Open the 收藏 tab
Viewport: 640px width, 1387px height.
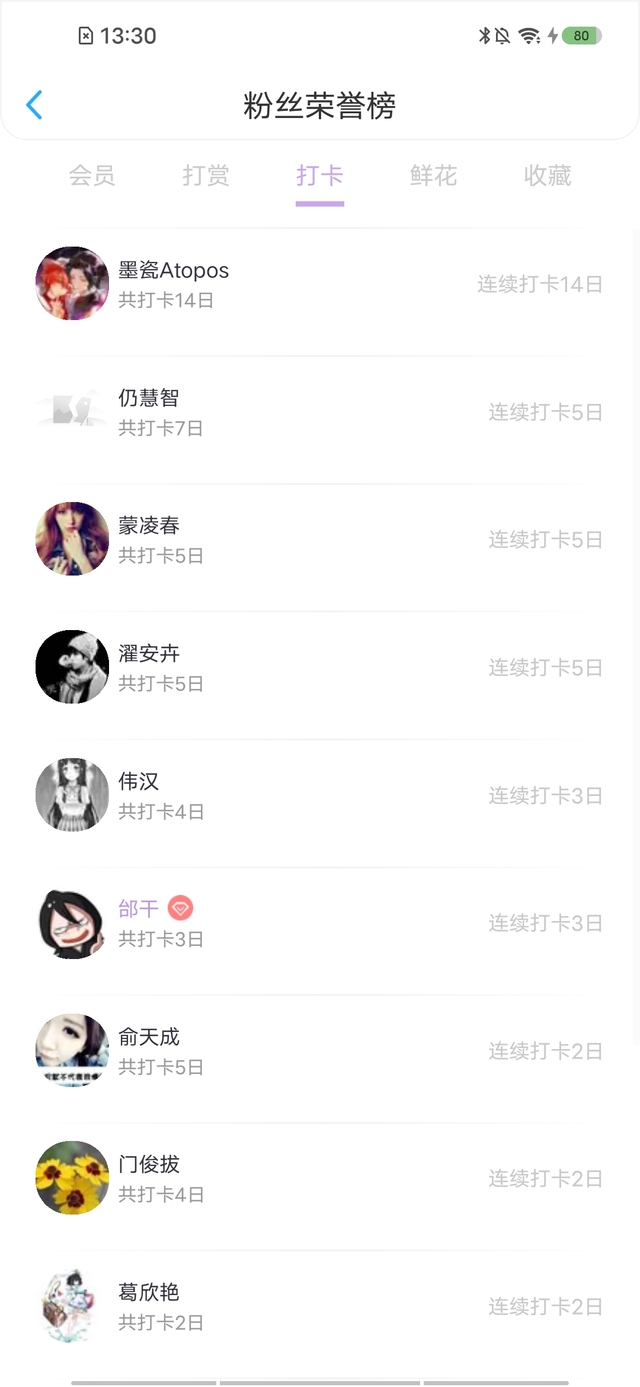click(547, 176)
